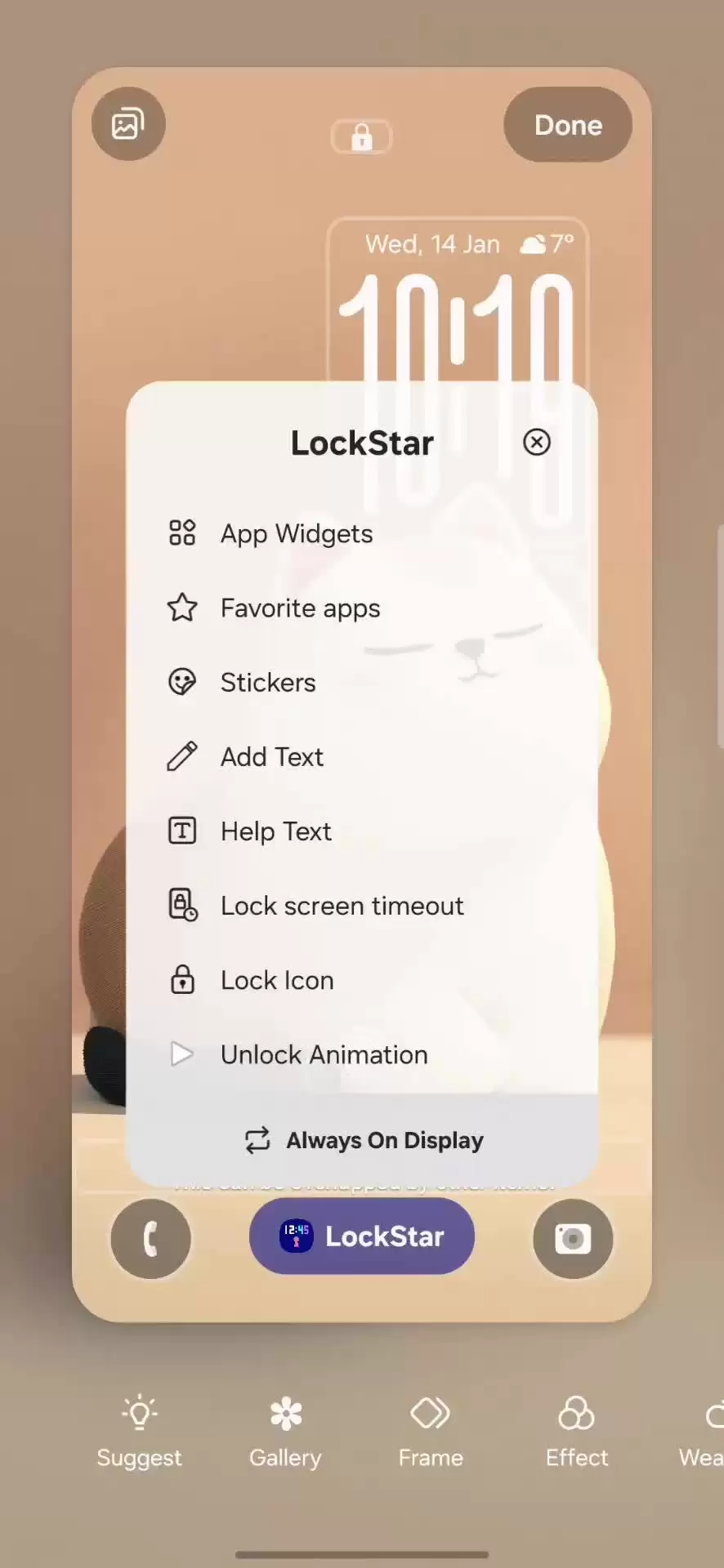The height and width of the screenshot is (1568, 724).
Task: Open Unlock Animation option
Action: point(324,1055)
